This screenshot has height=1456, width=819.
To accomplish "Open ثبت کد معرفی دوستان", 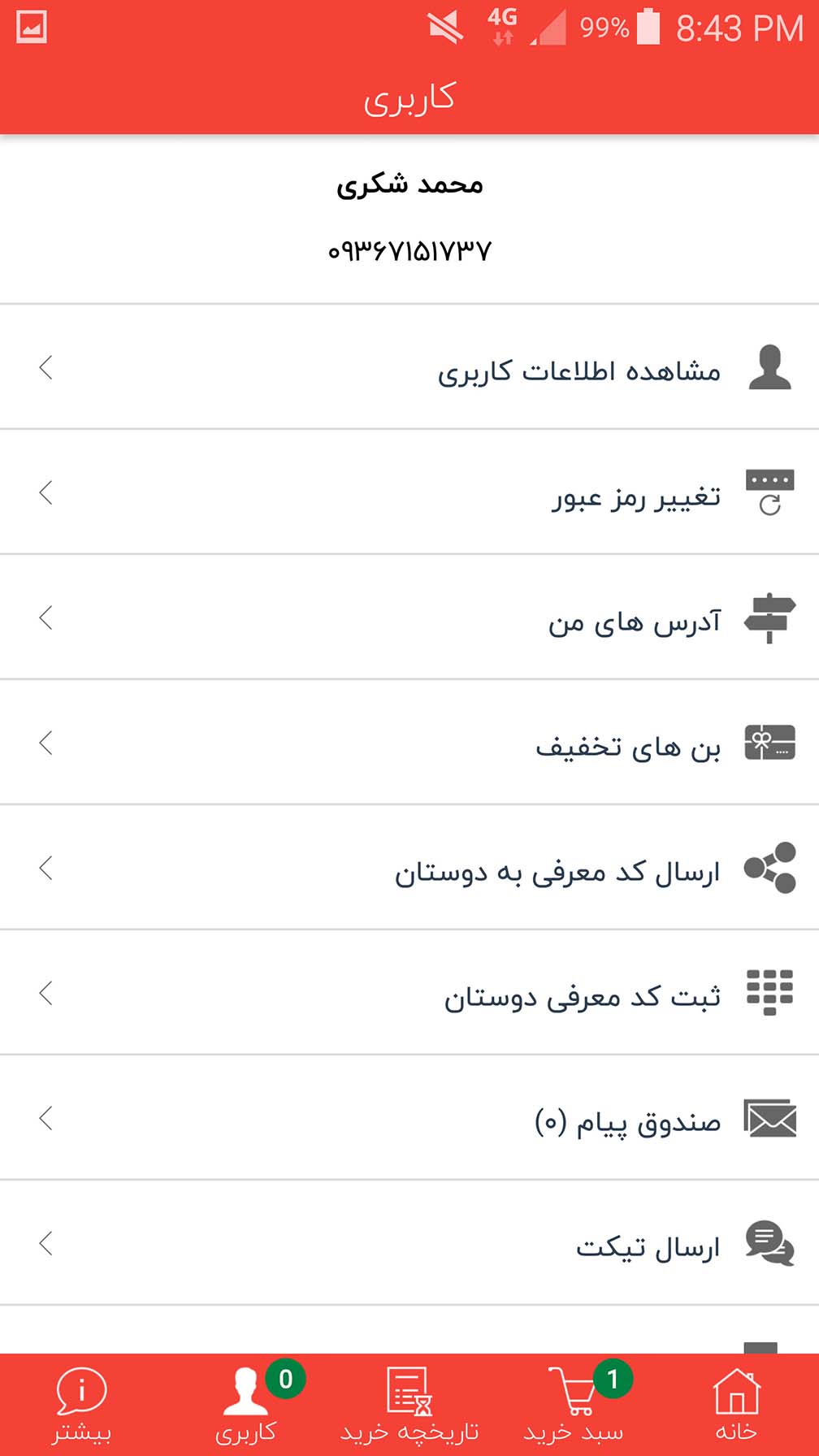I will tap(409, 993).
